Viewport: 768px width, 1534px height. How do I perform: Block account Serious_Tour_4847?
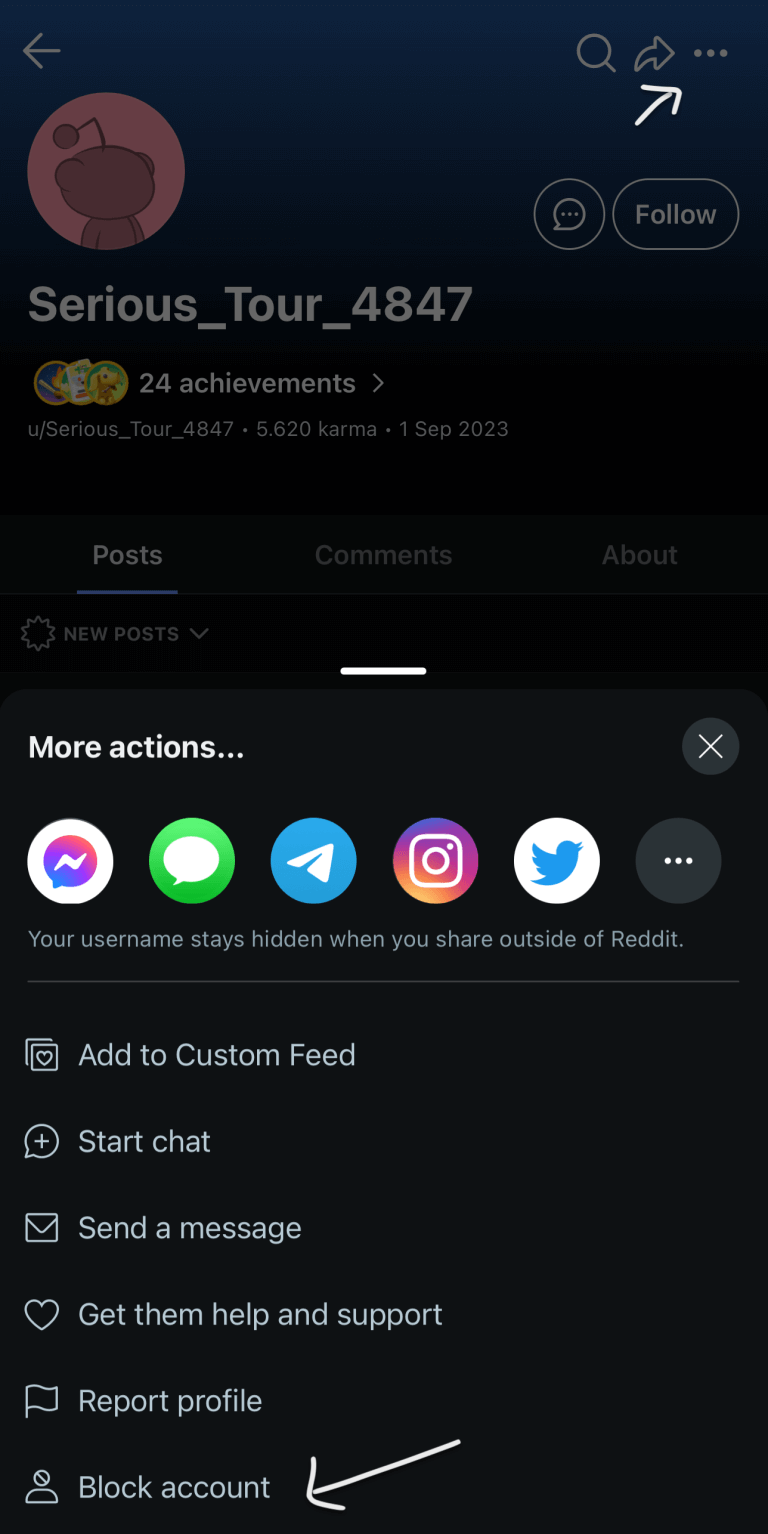pos(174,1487)
